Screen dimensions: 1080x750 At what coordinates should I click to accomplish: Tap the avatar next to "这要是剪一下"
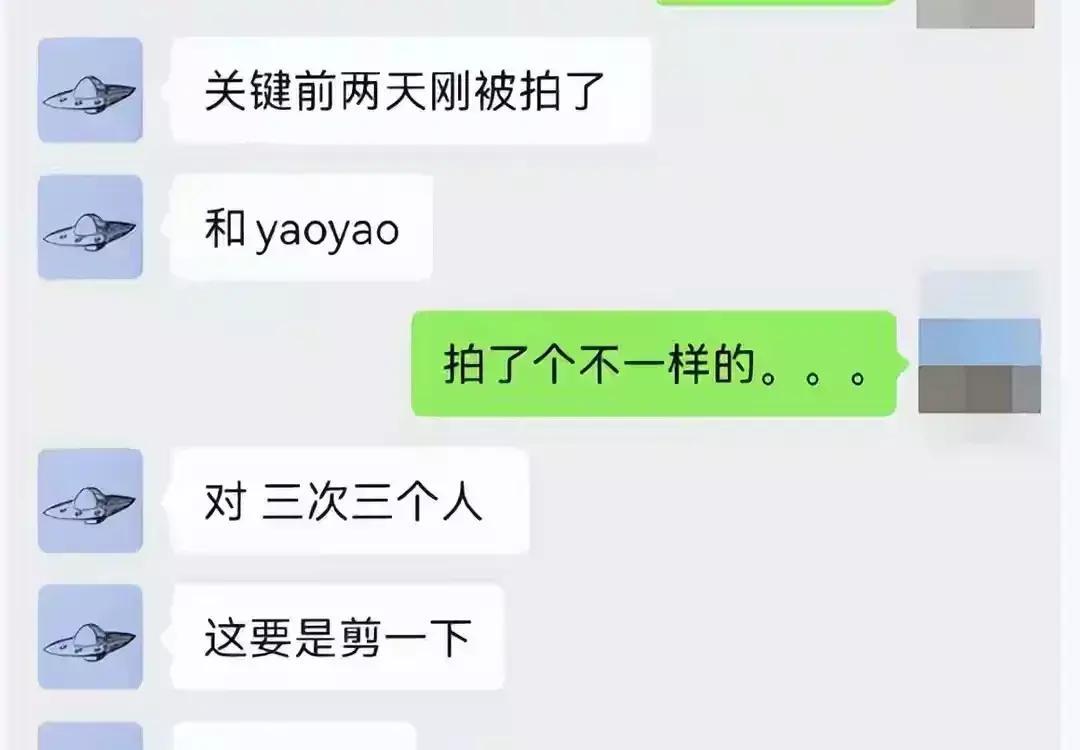[x=90, y=637]
